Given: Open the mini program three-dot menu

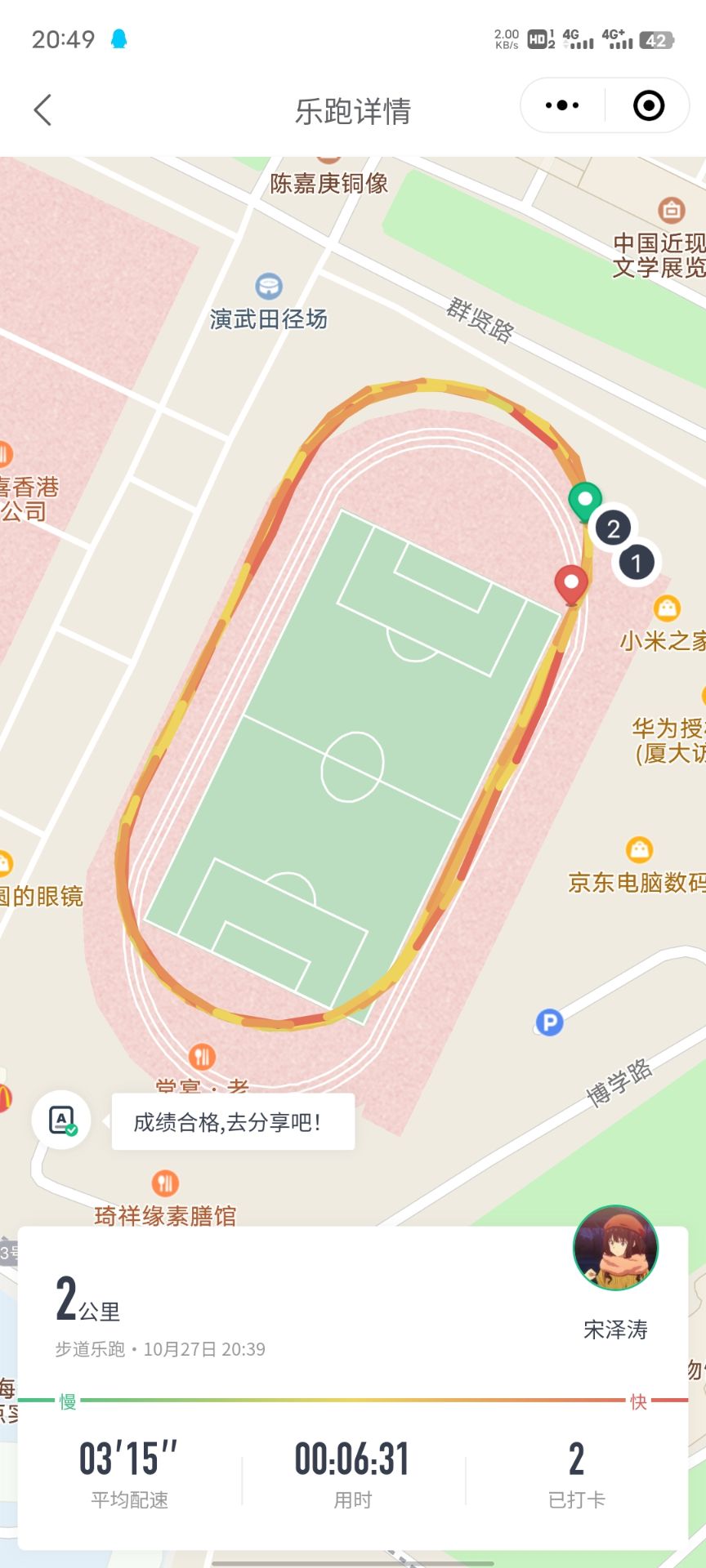Looking at the screenshot, I should pyautogui.click(x=562, y=105).
